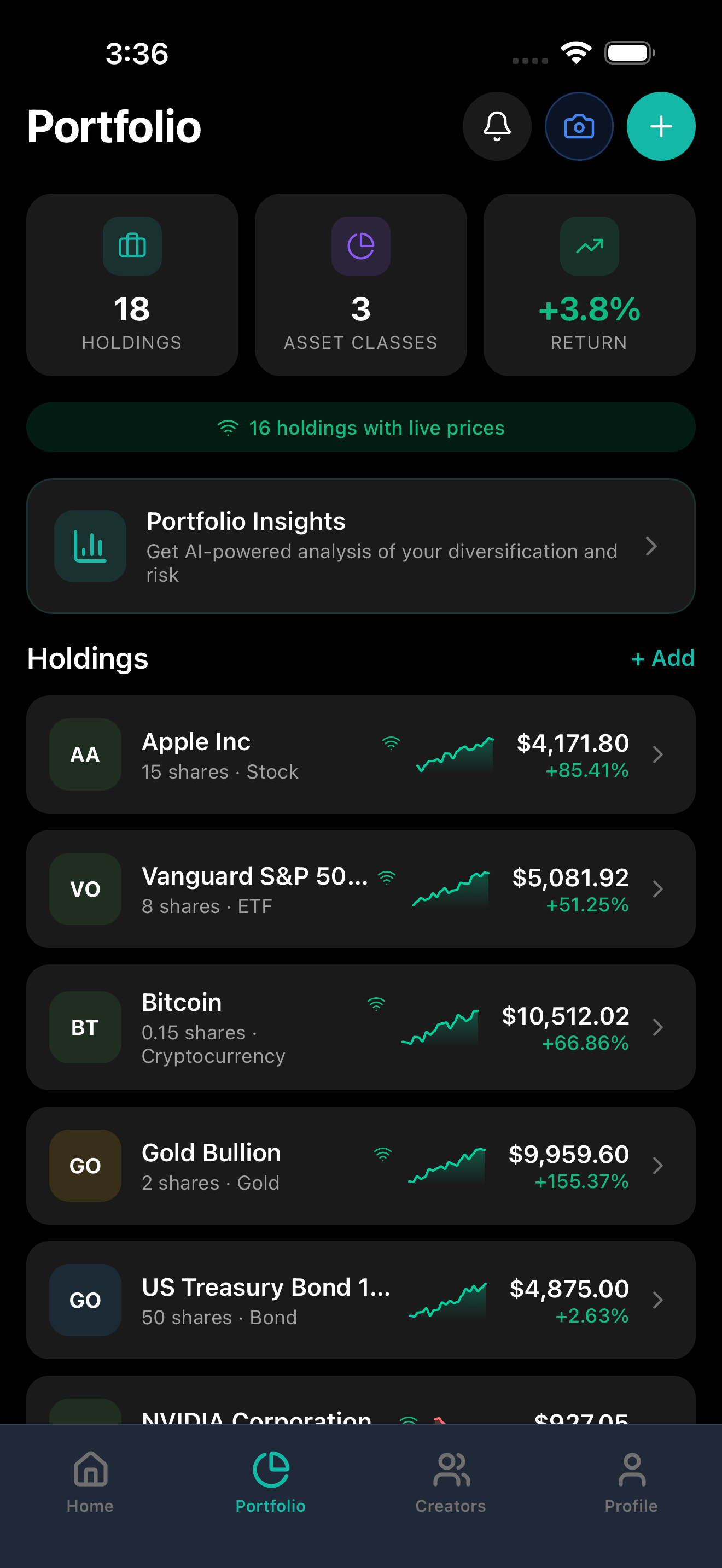The height and width of the screenshot is (1568, 722).
Task: Open the Gold Bullion holding
Action: click(x=360, y=1165)
